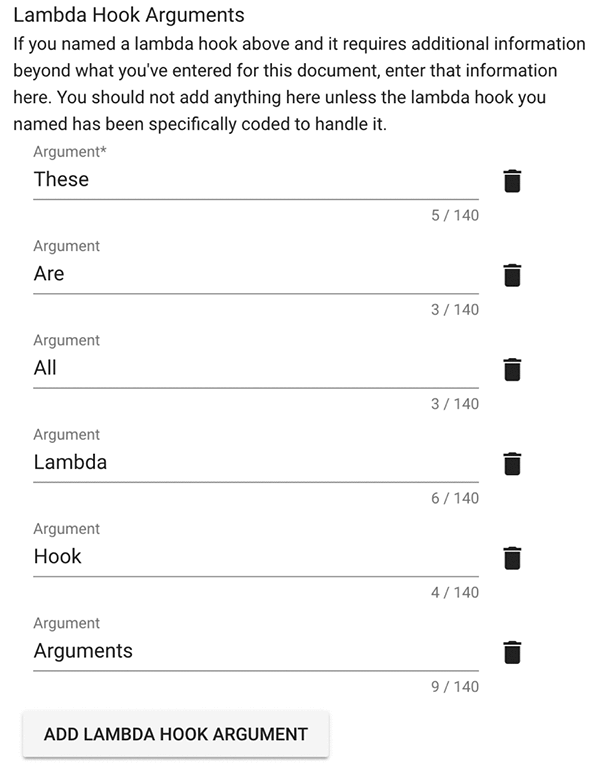Remove the "All" argument
This screenshot has width=600, height=771.
click(x=512, y=369)
